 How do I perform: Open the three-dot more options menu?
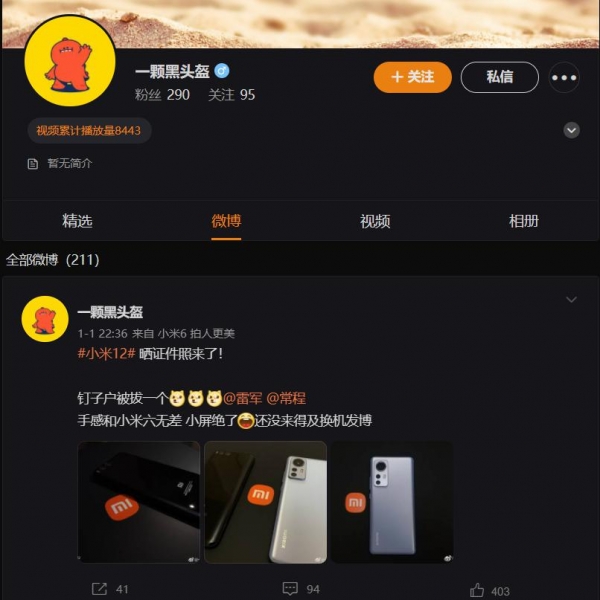pos(564,77)
